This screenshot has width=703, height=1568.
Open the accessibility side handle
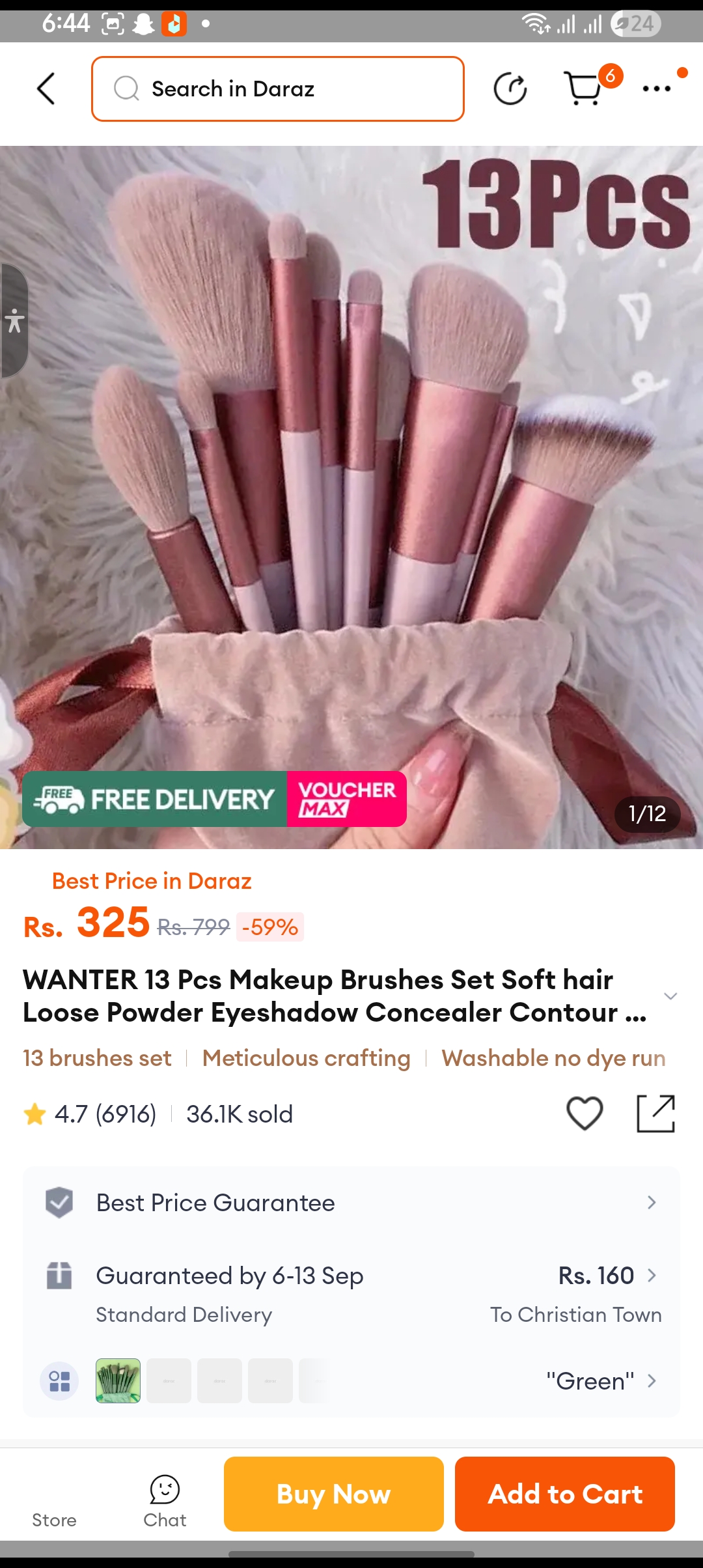(14, 320)
